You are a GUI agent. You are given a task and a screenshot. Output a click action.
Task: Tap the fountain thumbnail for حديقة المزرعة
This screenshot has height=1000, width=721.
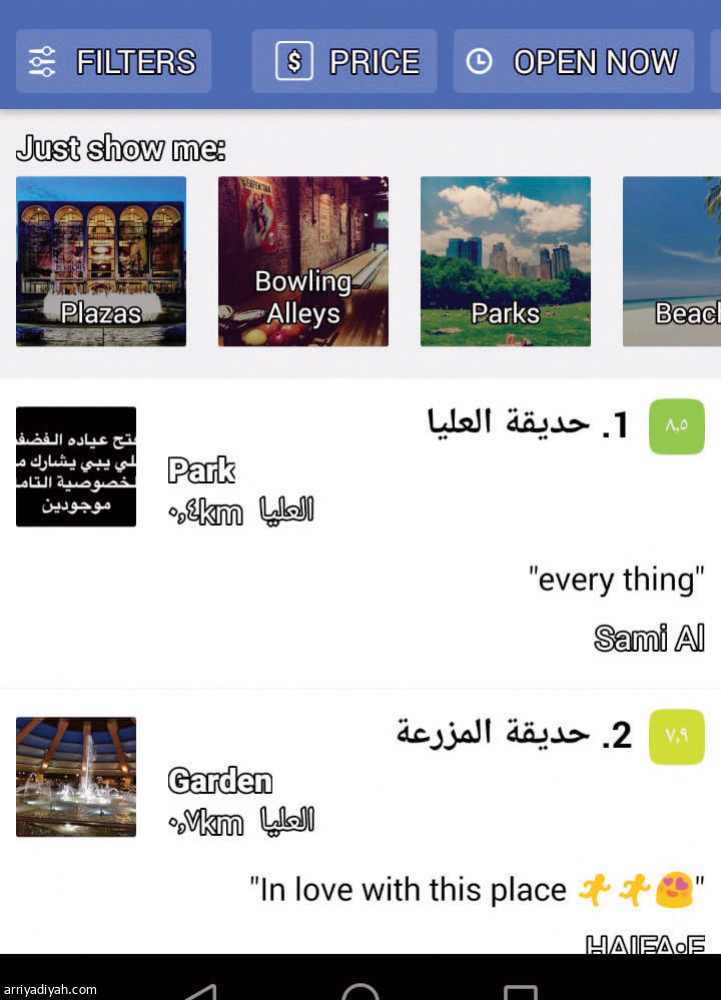75,776
